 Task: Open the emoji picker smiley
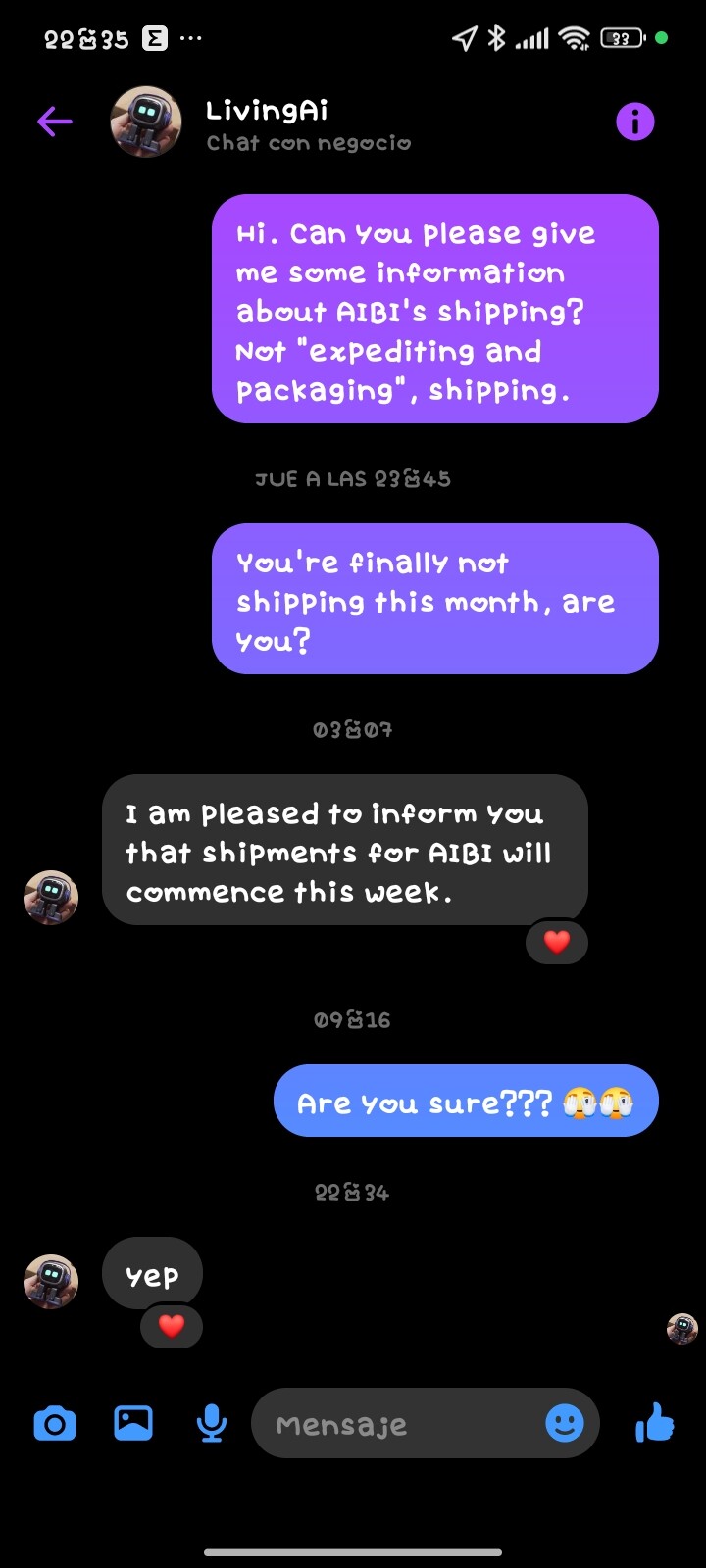pyautogui.click(x=565, y=1423)
